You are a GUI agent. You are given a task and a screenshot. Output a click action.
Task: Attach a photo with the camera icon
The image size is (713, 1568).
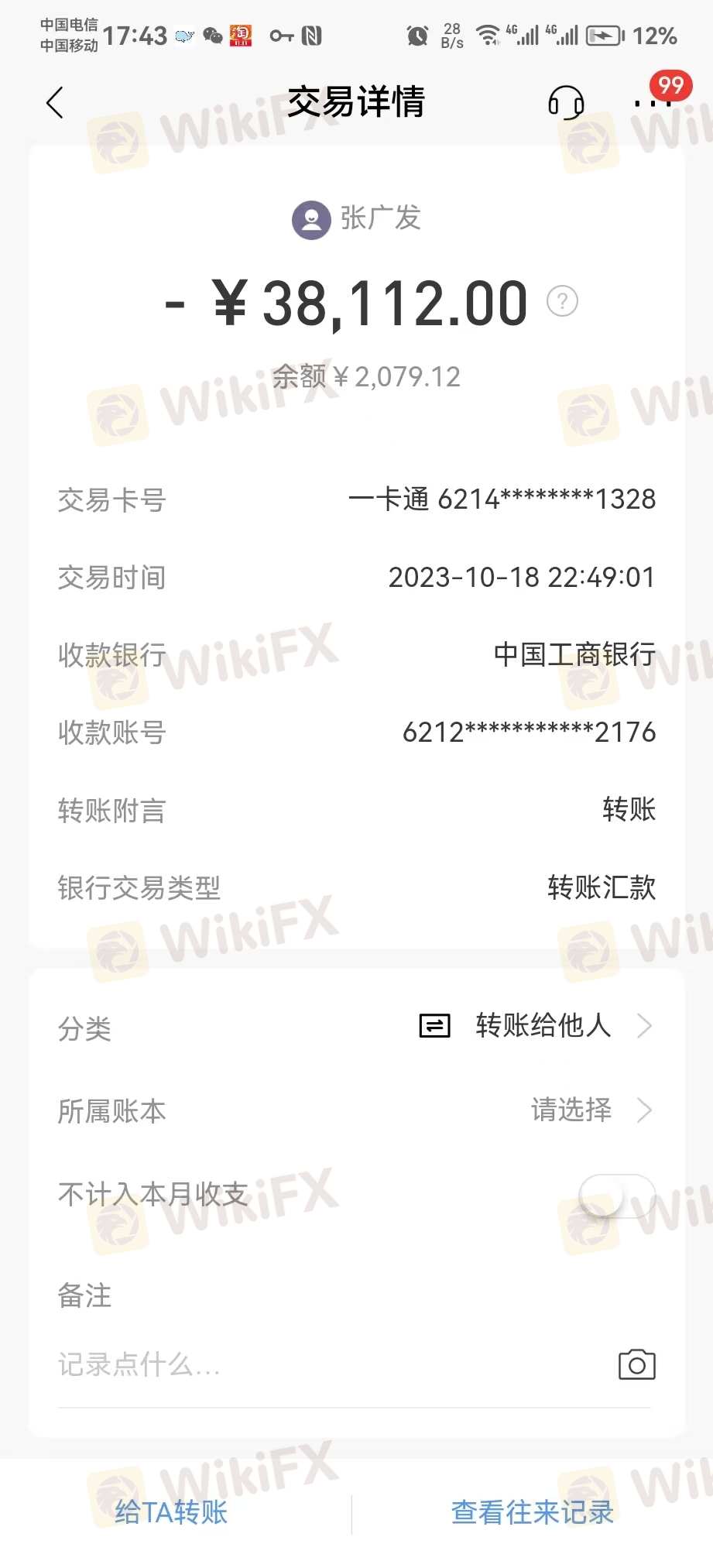pos(637,1364)
